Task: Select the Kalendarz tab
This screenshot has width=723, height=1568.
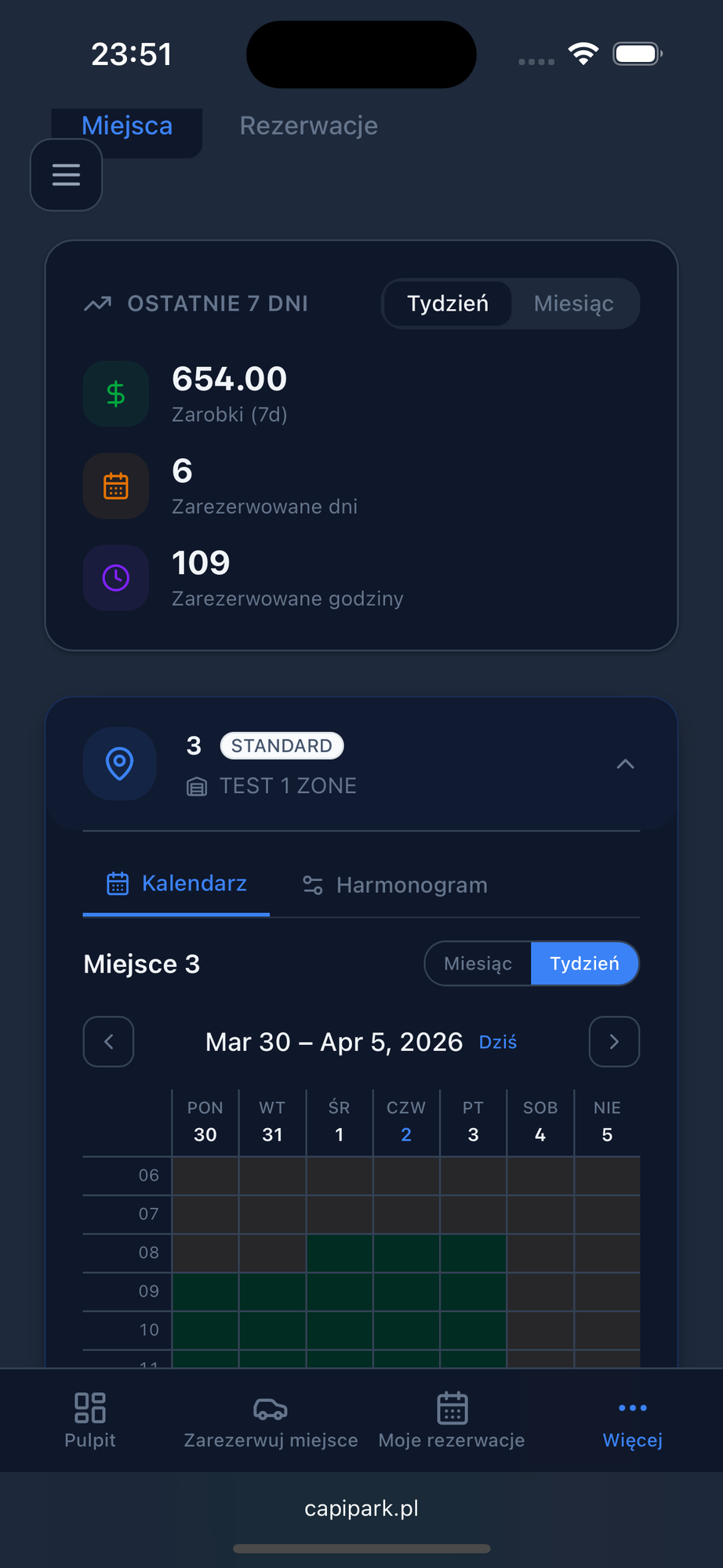Action: [177, 884]
